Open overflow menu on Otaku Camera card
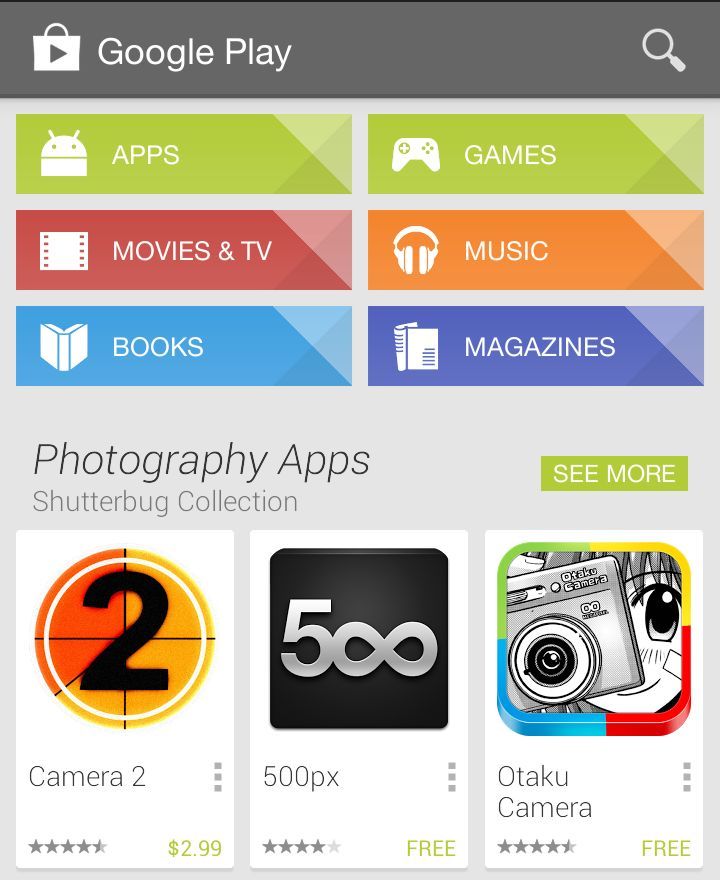 click(x=686, y=777)
